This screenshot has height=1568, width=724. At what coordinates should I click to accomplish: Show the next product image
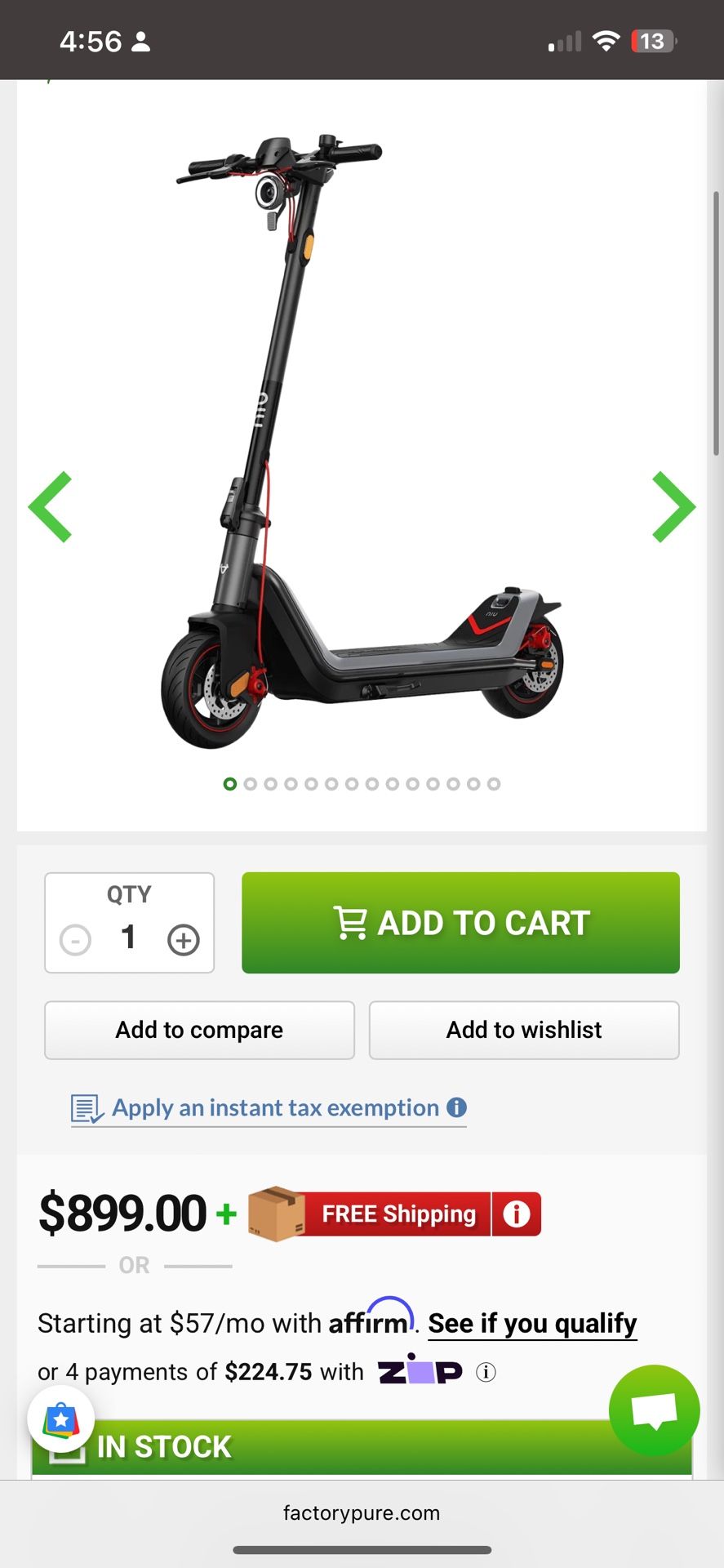pos(673,507)
